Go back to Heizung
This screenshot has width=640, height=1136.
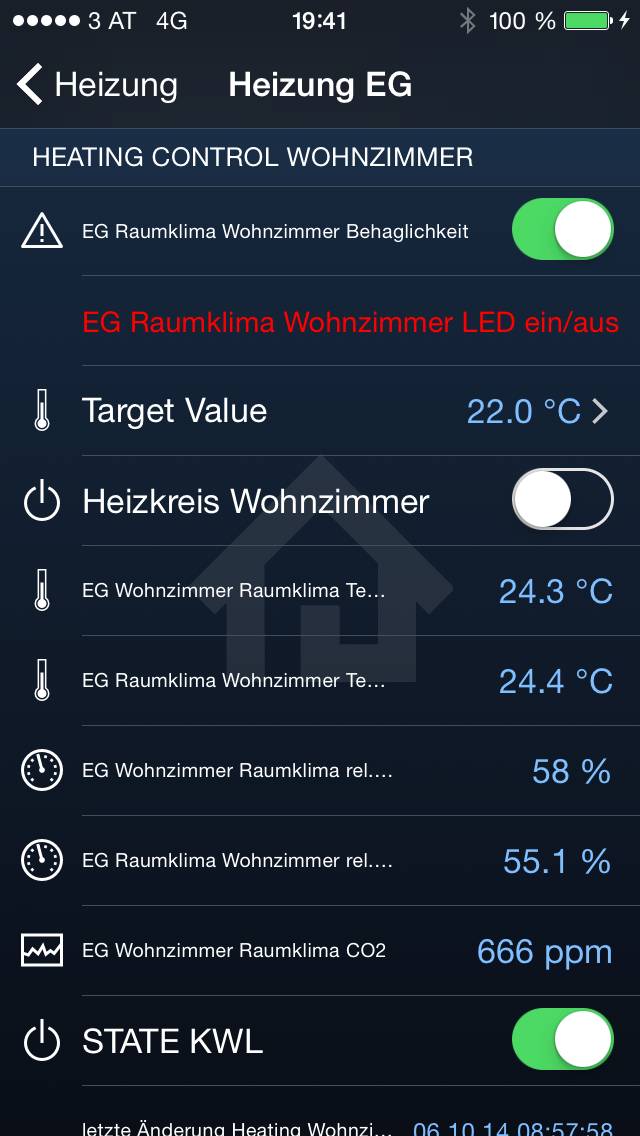[96, 85]
